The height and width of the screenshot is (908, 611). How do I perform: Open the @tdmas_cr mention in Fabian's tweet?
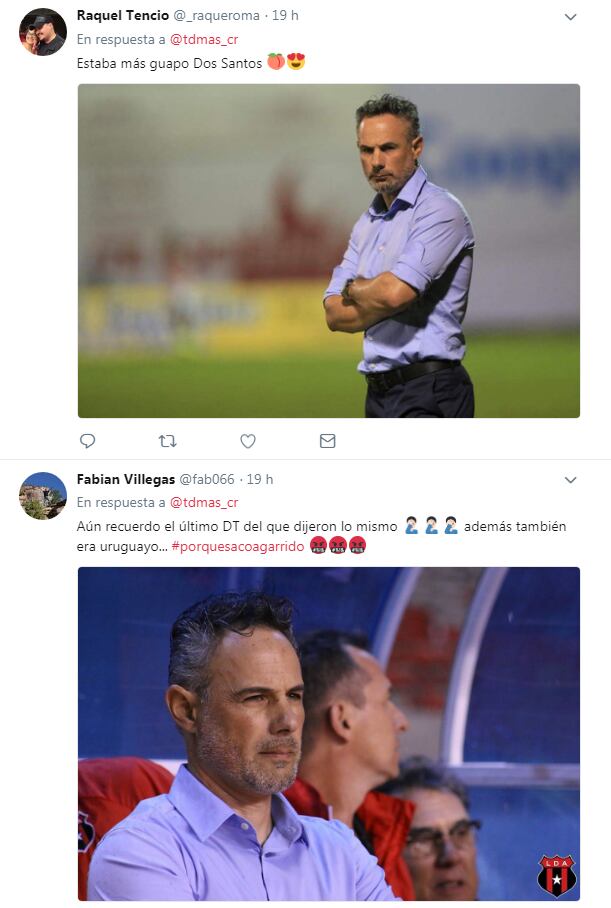point(204,503)
